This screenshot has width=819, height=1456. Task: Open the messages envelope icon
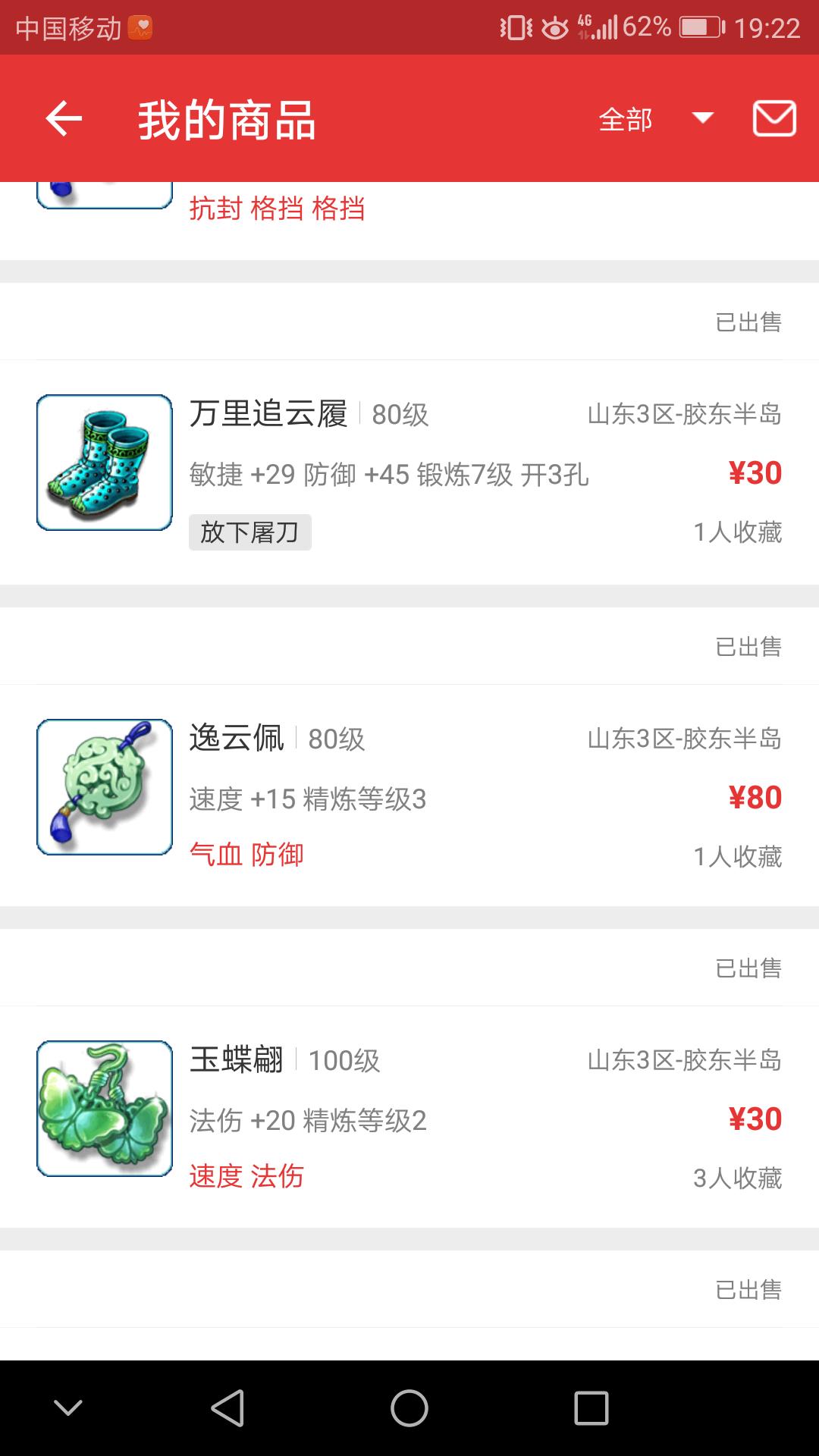tap(774, 118)
